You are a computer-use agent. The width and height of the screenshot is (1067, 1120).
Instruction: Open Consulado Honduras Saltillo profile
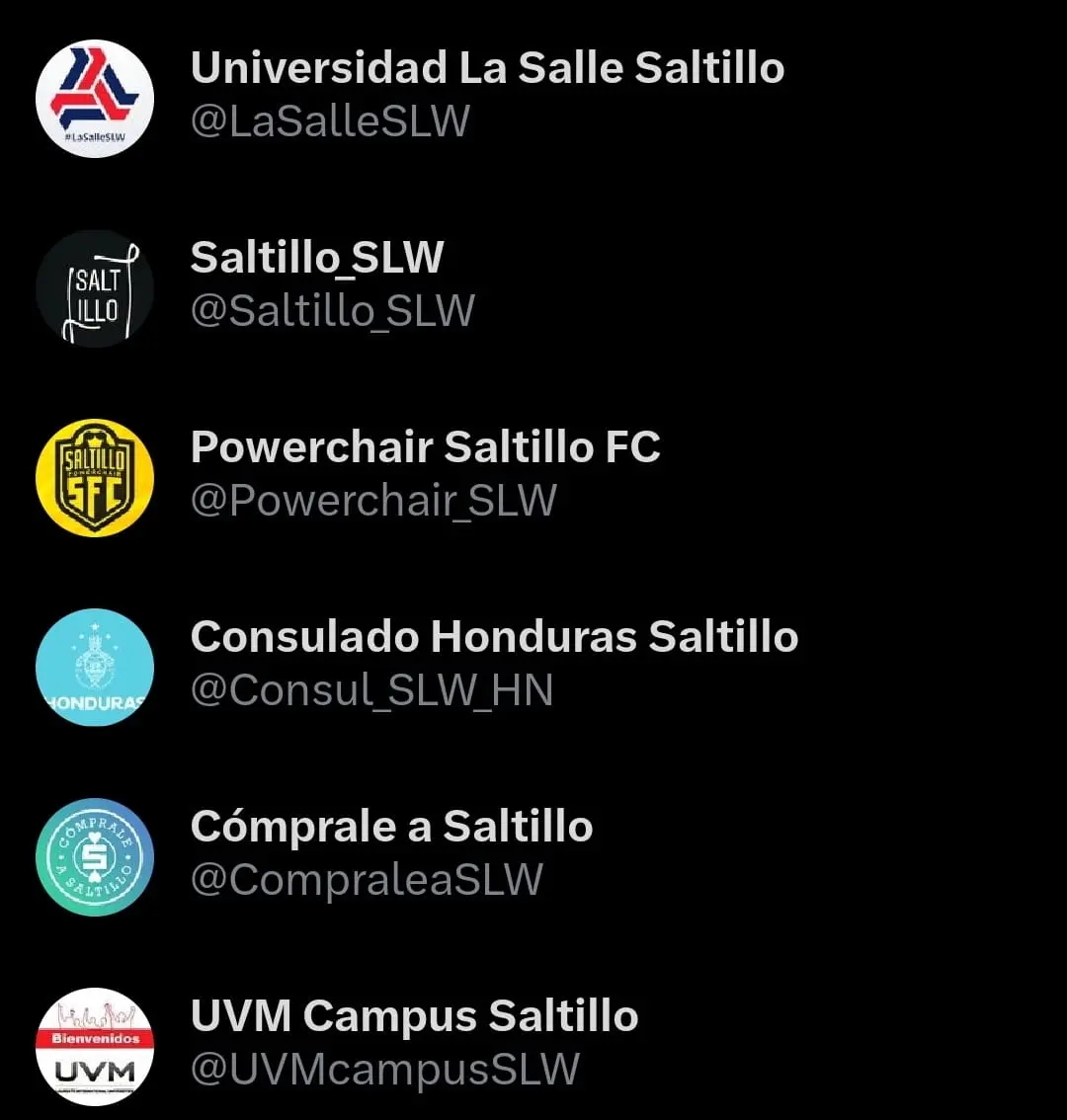click(494, 637)
